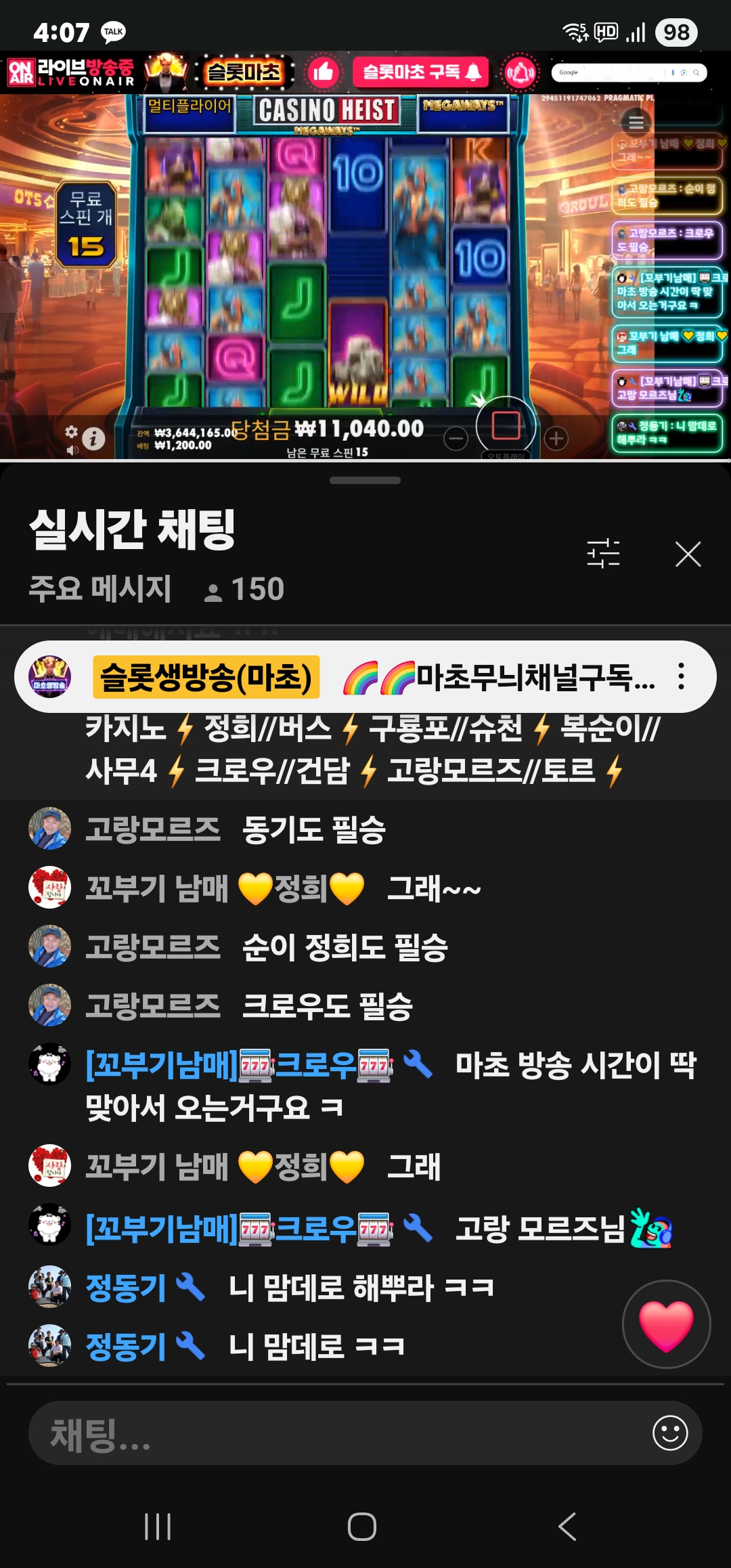
Task: Open 고랑모르즈's message 동기도 필승
Action: coord(313,829)
